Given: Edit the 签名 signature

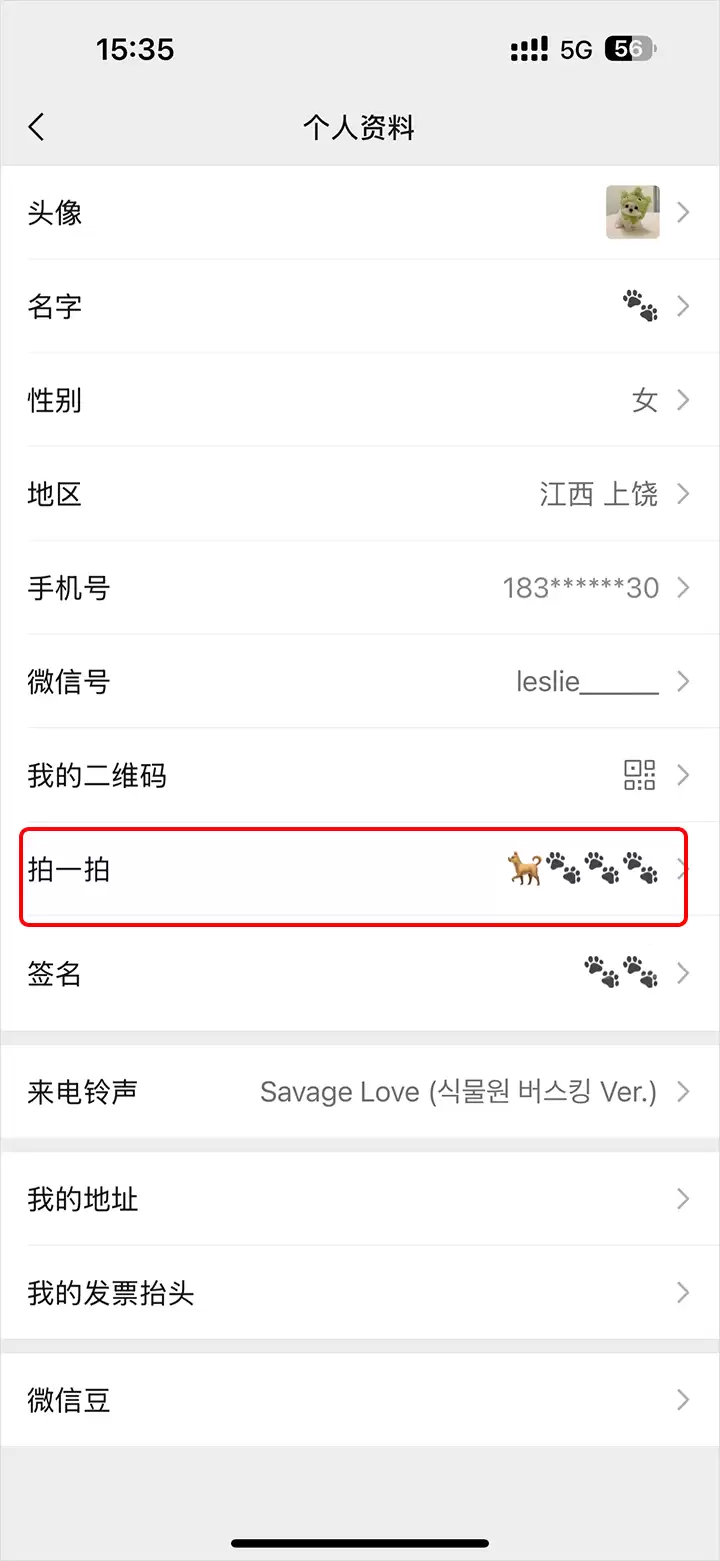Looking at the screenshot, I should [x=360, y=973].
